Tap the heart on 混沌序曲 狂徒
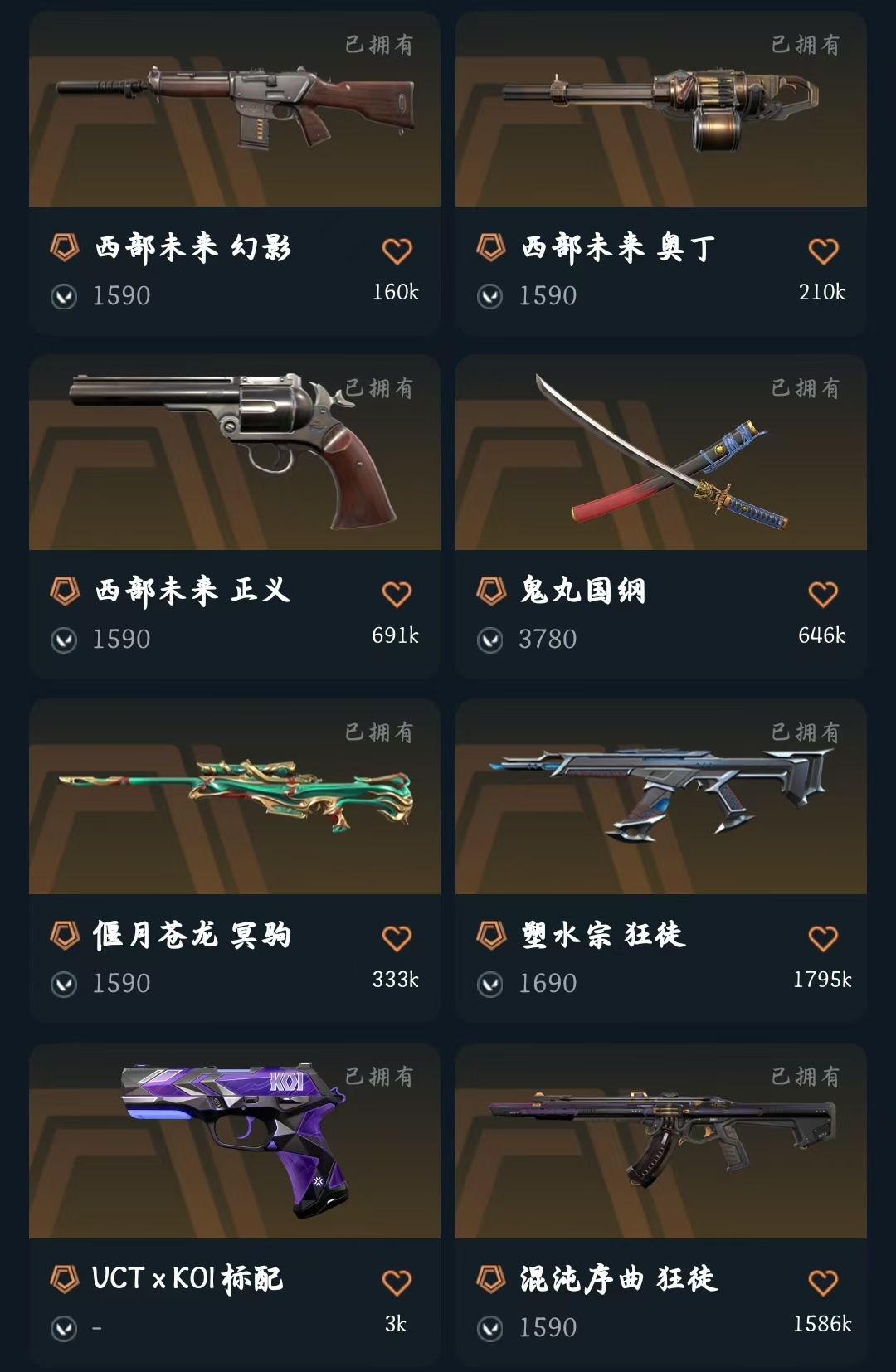Viewport: 896px width, 1372px height. point(823,1282)
